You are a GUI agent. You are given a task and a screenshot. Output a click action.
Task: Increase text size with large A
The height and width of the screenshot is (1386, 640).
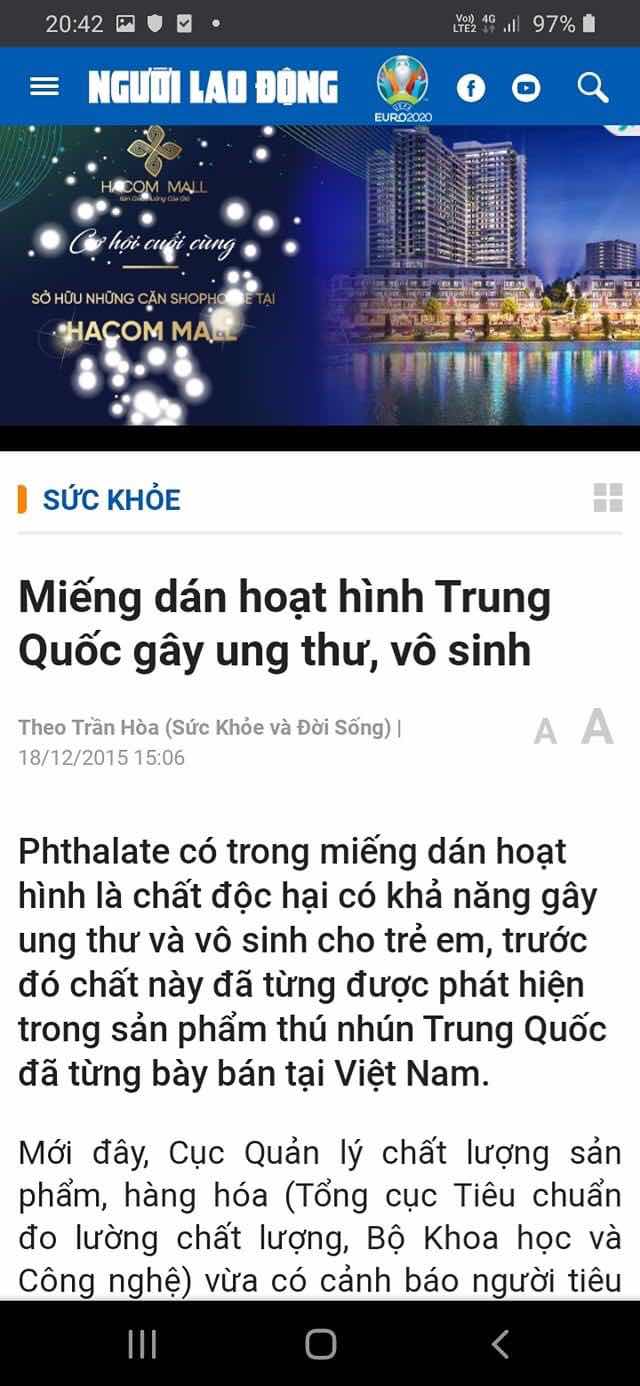coord(597,727)
